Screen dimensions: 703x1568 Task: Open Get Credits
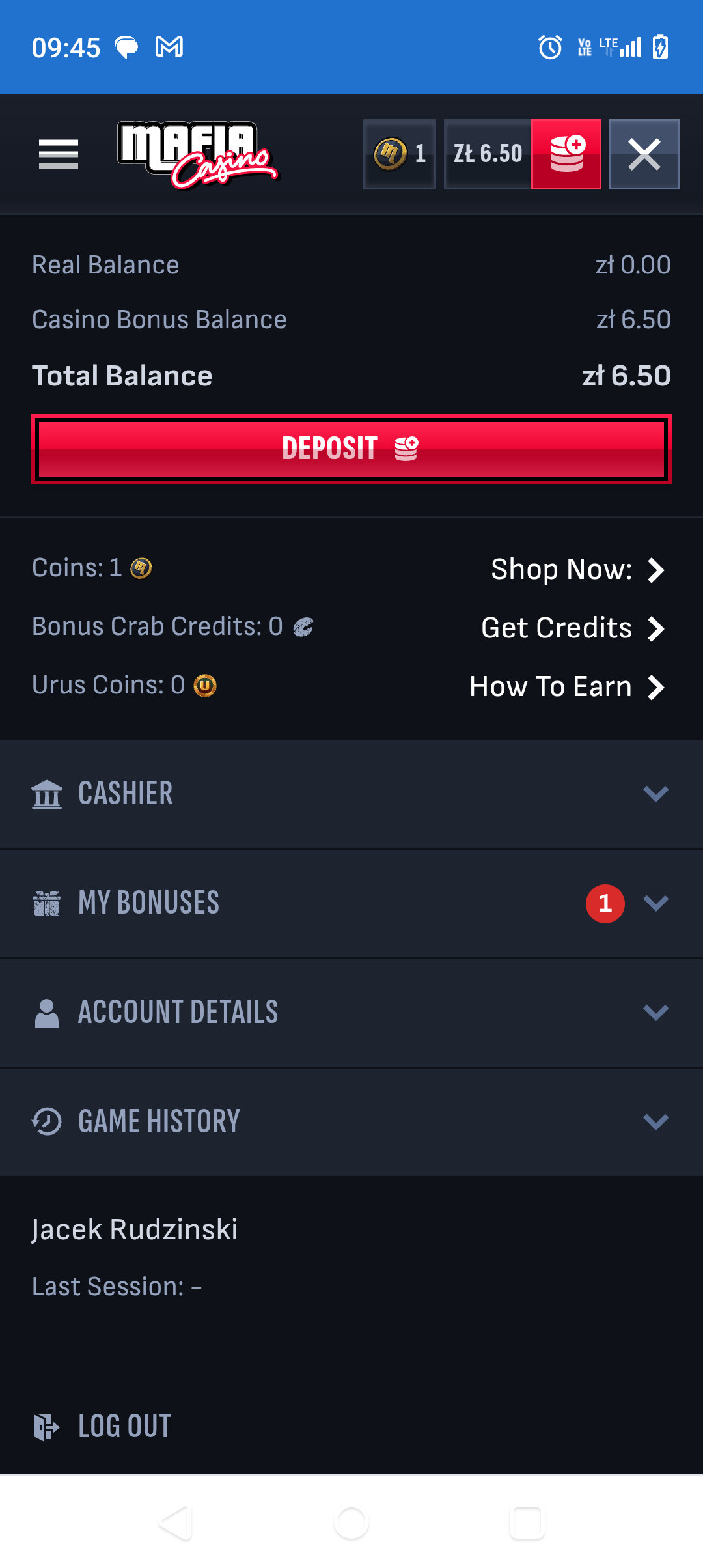coord(572,628)
